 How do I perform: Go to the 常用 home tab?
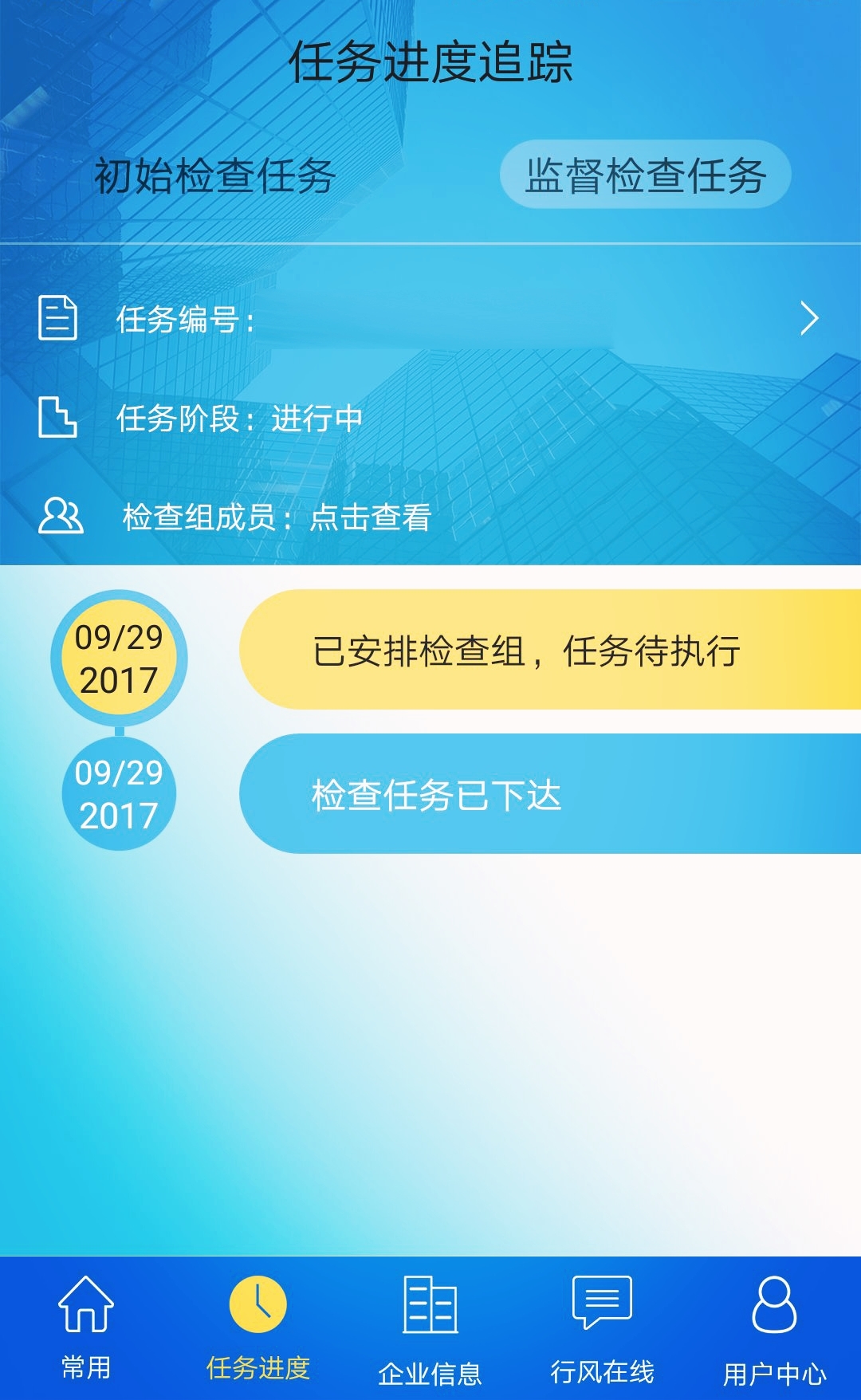(x=86, y=1328)
